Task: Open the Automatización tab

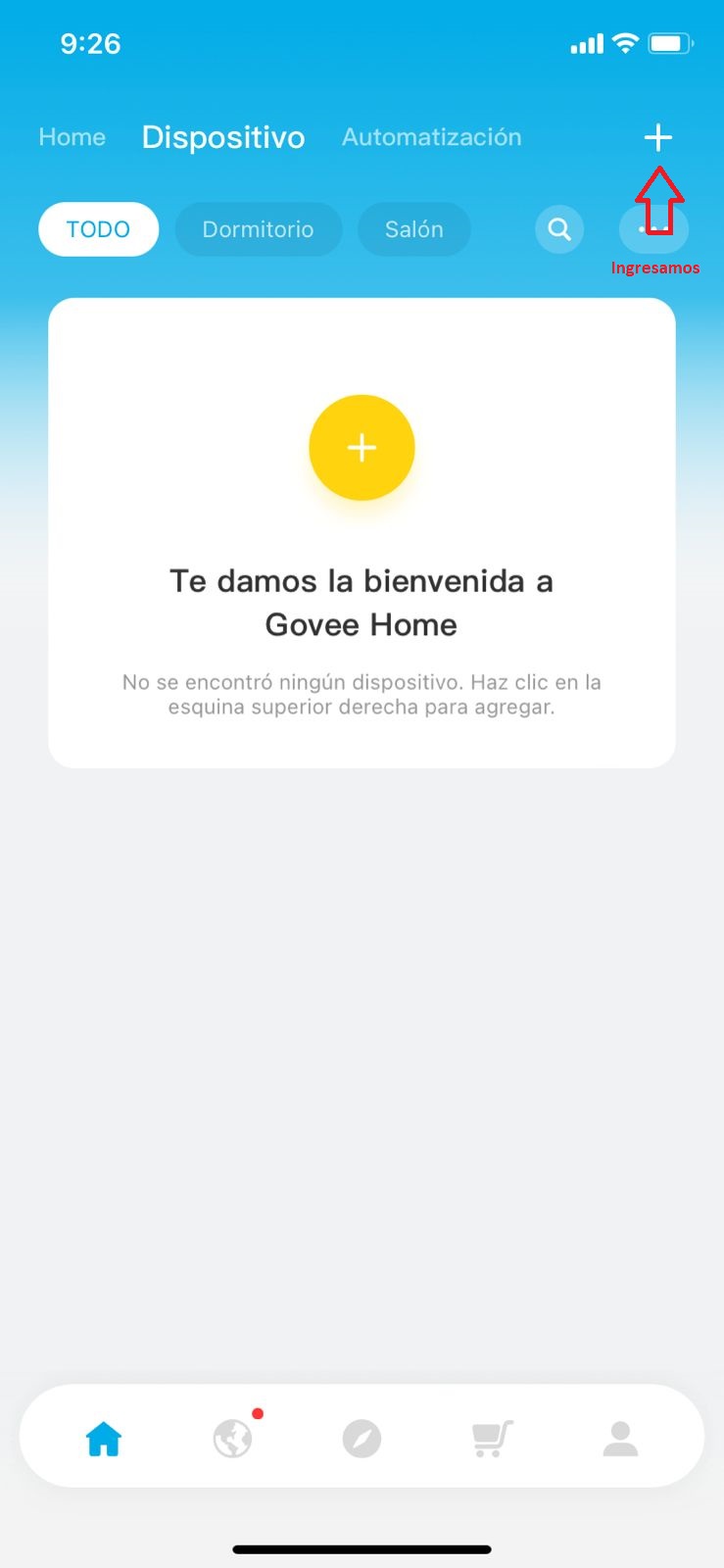Action: tap(431, 137)
